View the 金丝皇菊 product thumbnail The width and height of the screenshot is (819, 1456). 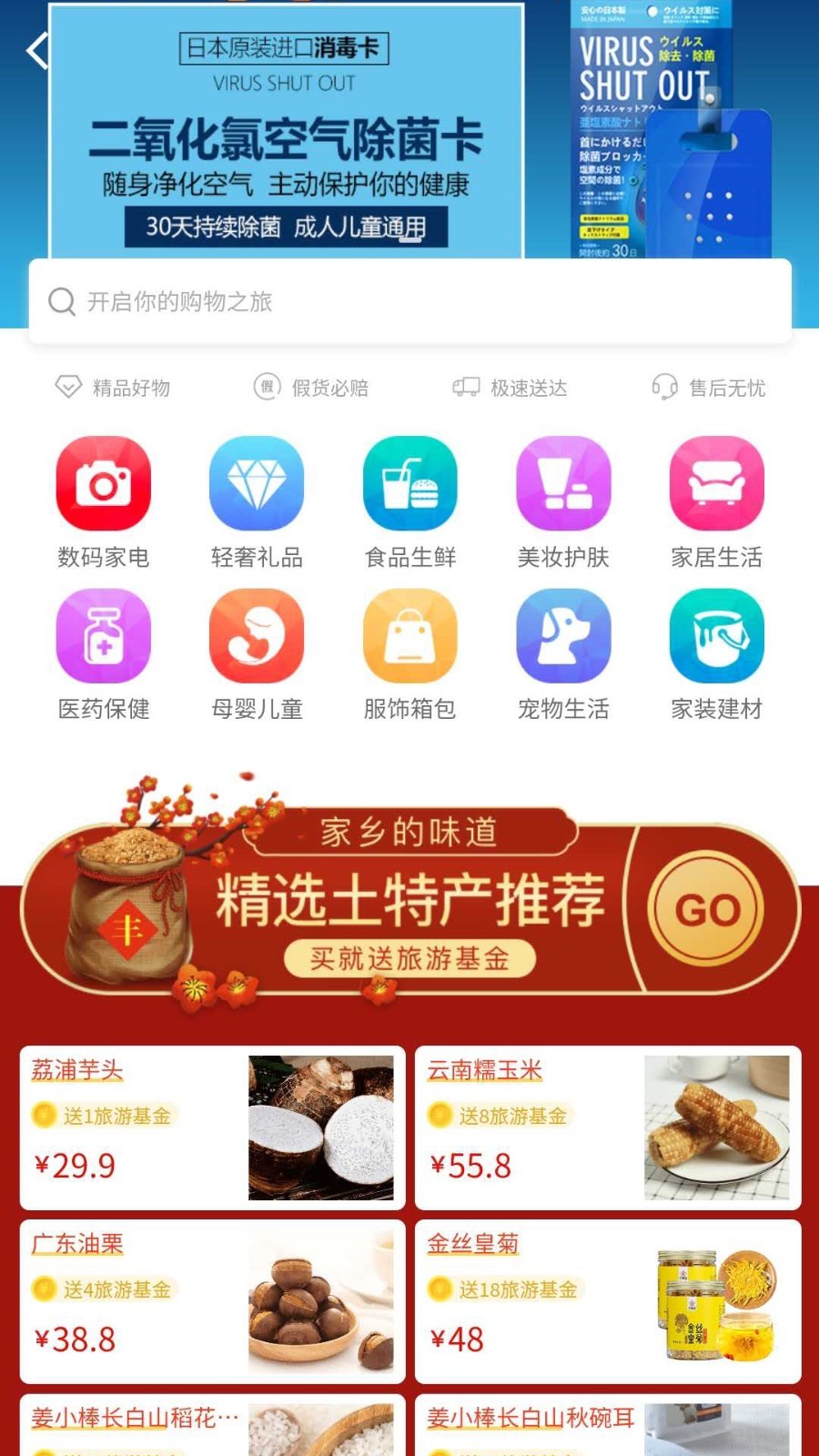719,1301
